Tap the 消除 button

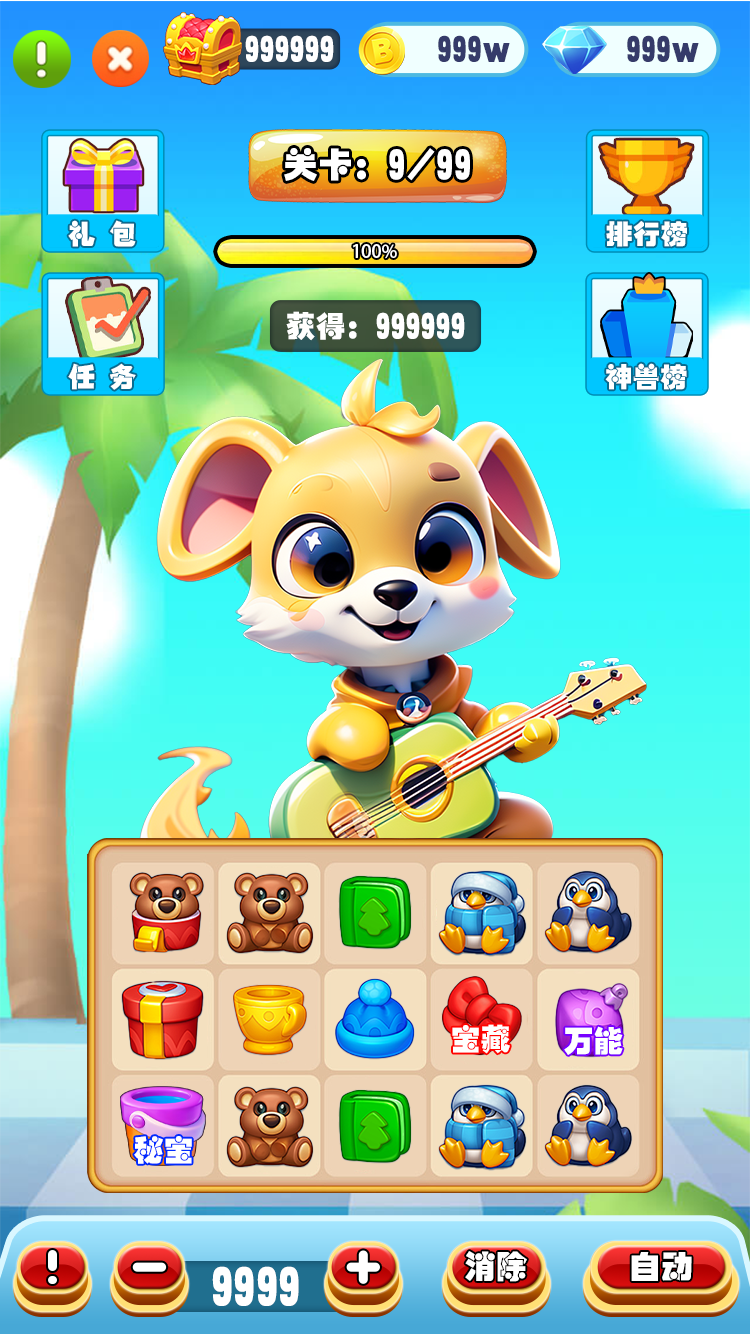coord(496,1270)
